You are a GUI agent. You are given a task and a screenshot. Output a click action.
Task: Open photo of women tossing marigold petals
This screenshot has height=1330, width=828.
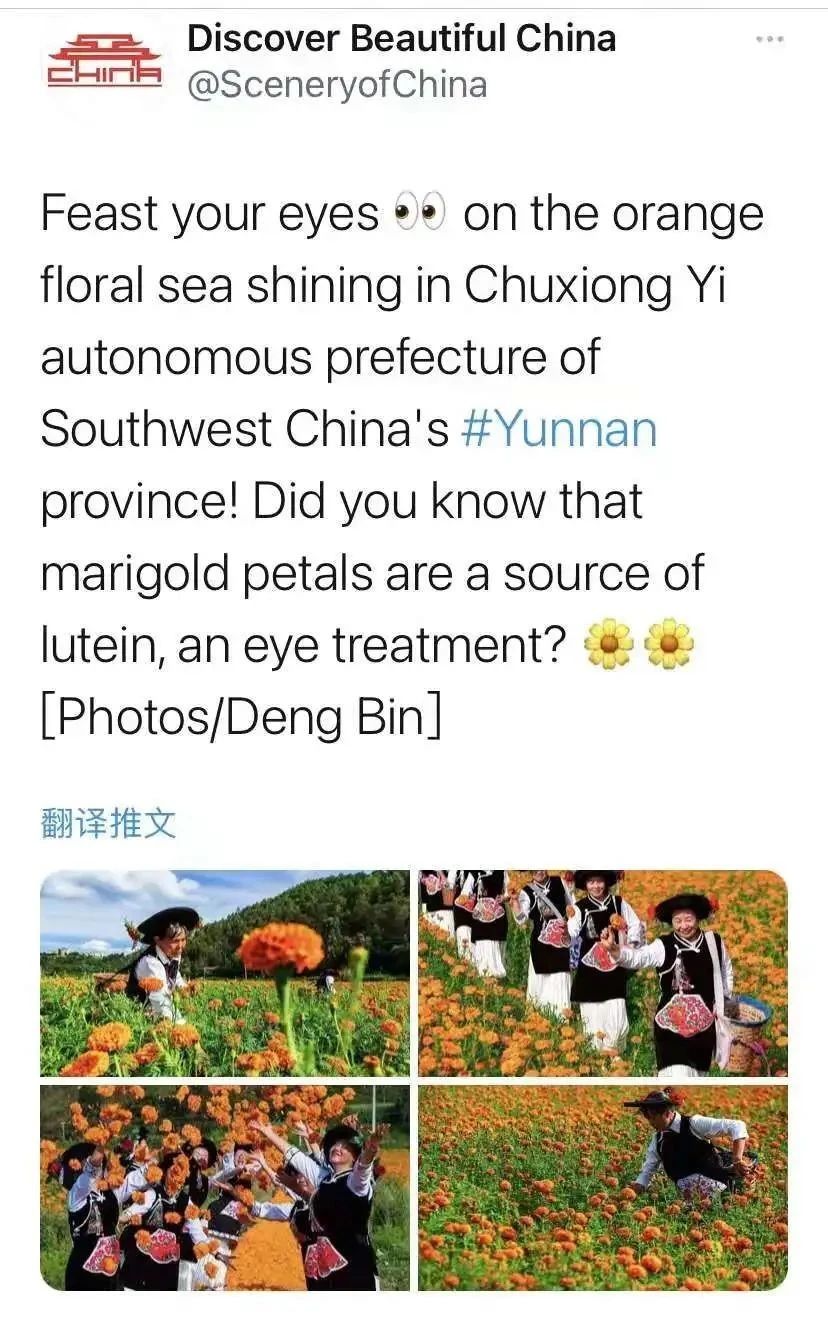click(x=225, y=1187)
